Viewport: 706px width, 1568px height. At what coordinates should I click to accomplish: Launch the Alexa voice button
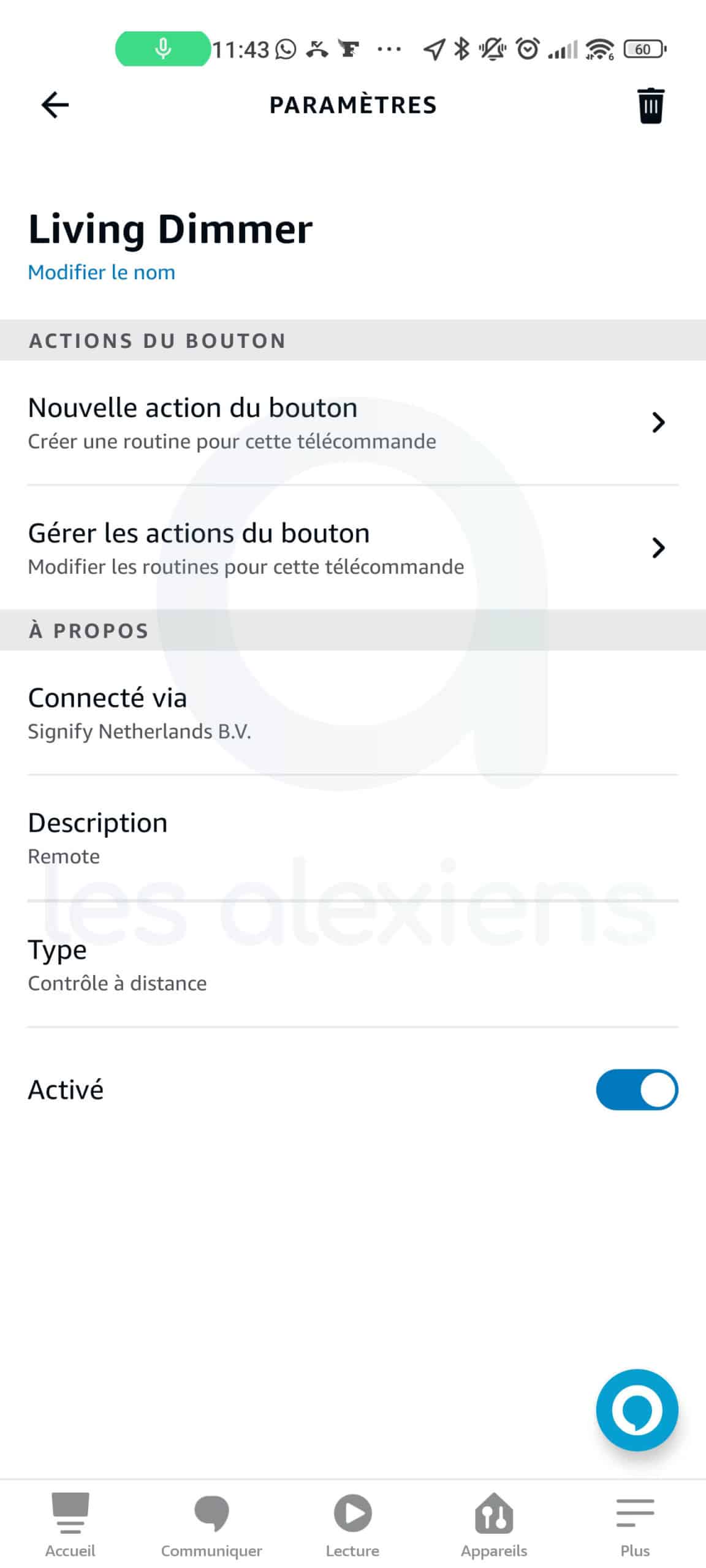pos(637,1410)
